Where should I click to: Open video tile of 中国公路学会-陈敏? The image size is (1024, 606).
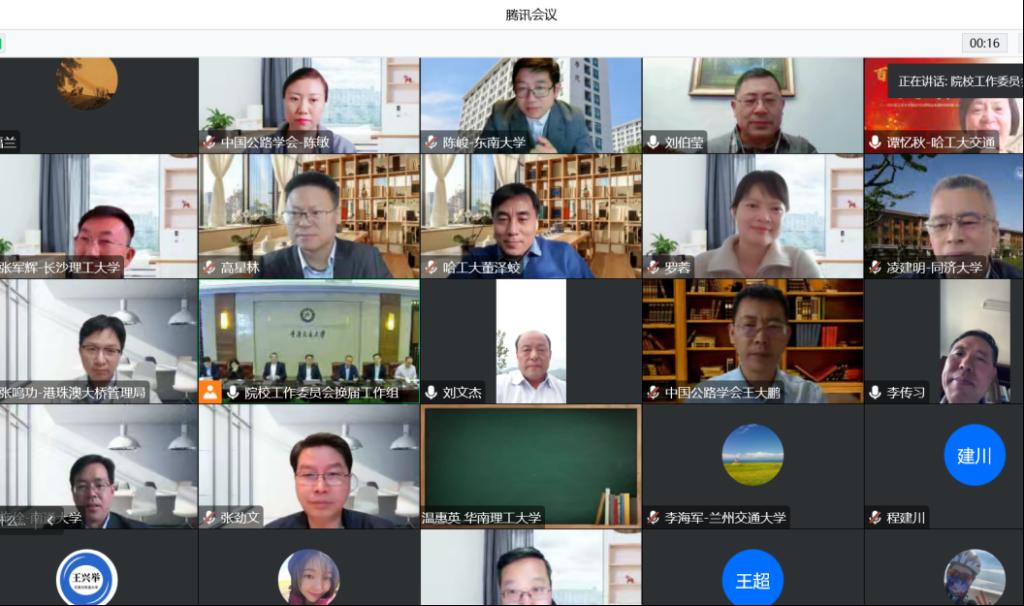(x=309, y=104)
